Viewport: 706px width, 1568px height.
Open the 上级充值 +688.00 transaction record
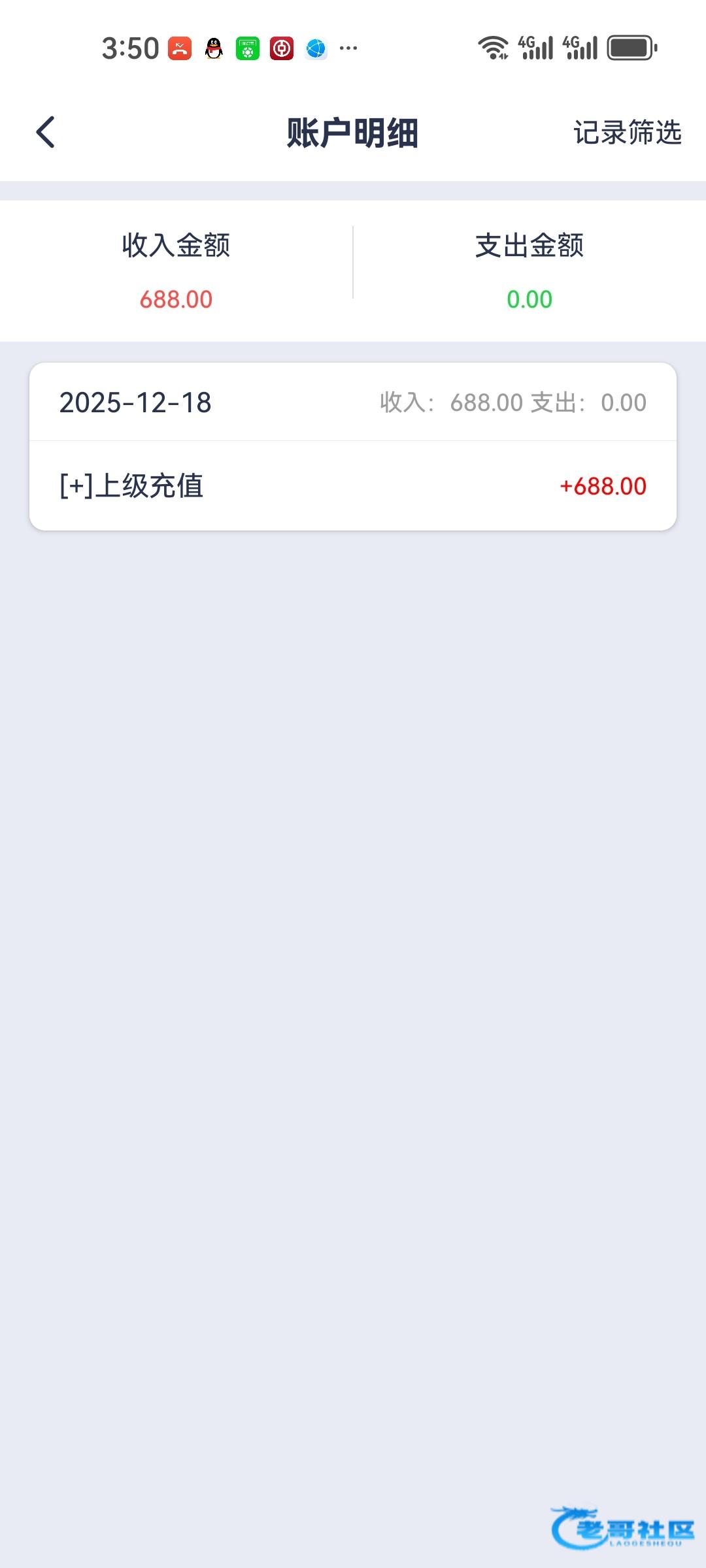tap(353, 486)
